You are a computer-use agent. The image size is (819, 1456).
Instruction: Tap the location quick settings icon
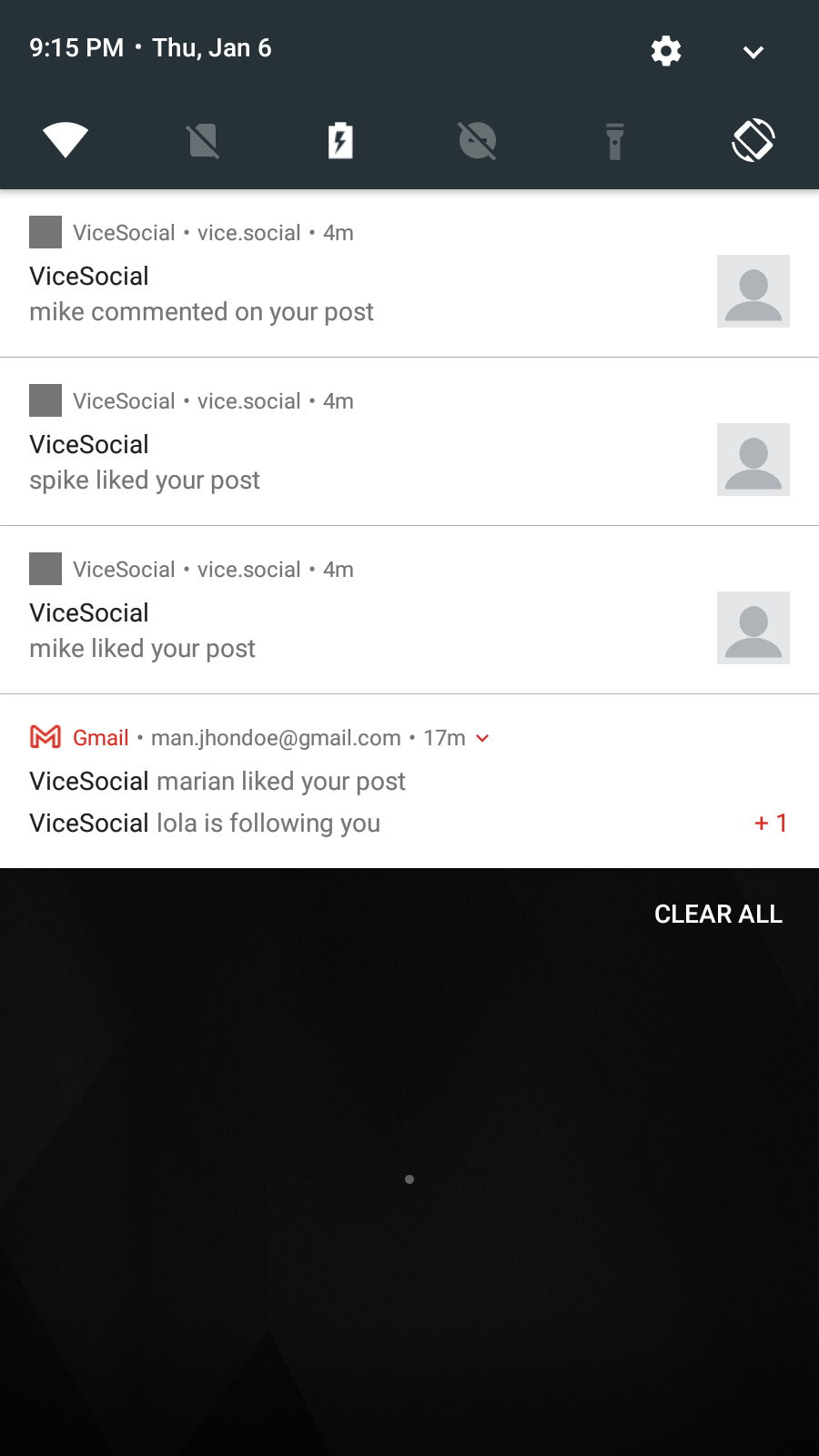(x=476, y=140)
